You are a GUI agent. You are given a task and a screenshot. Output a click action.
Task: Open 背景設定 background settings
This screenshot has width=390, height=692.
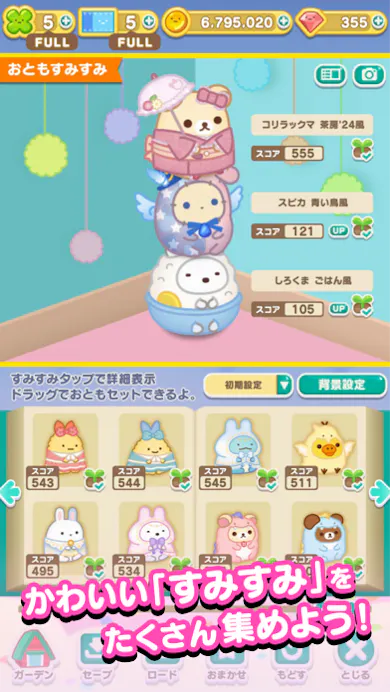342,385
